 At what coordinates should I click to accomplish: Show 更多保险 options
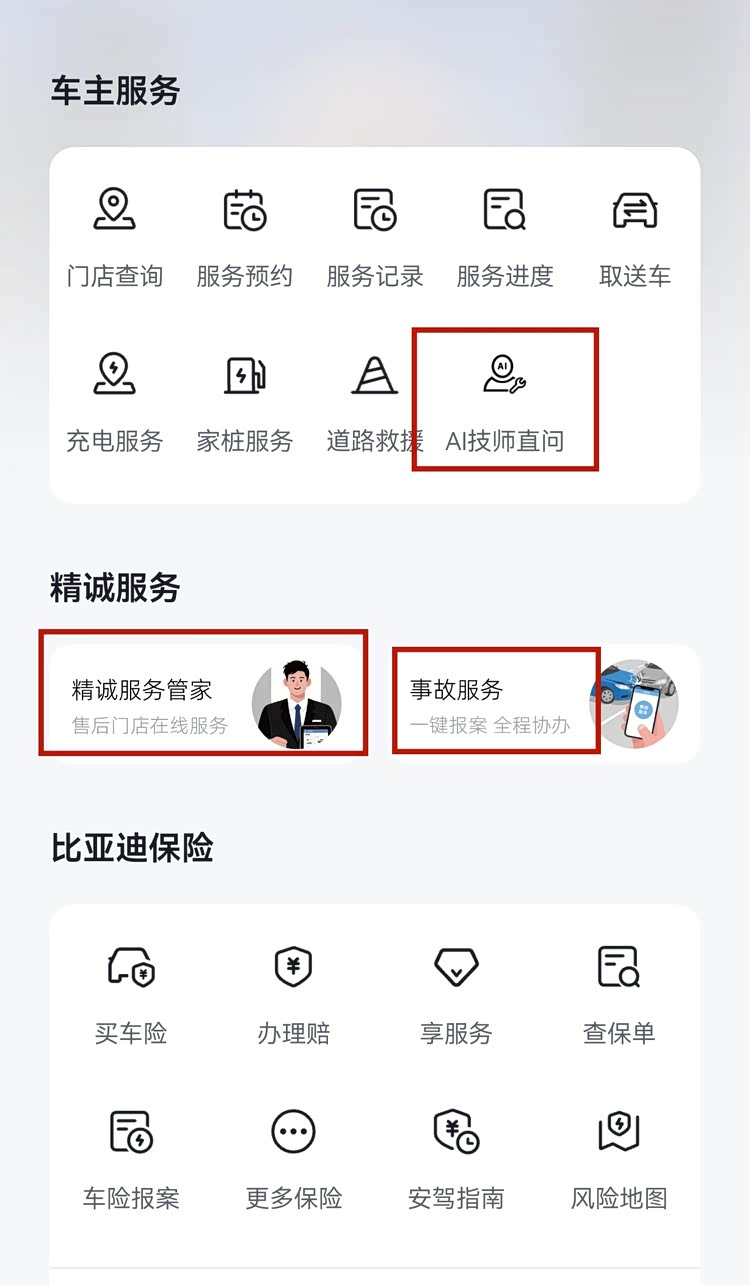[x=294, y=1159]
